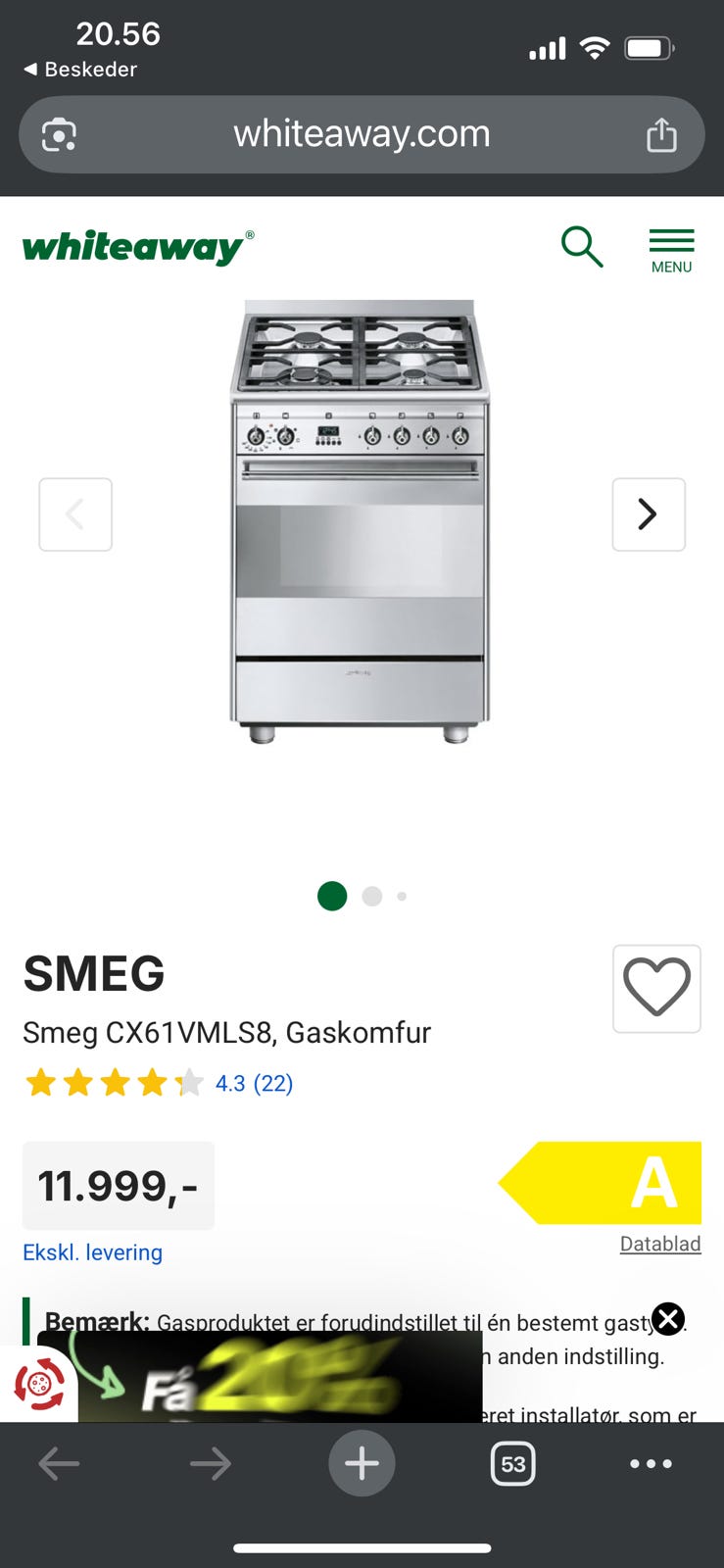Open the browser's three-dot menu
The height and width of the screenshot is (1568, 724).
(x=651, y=1464)
